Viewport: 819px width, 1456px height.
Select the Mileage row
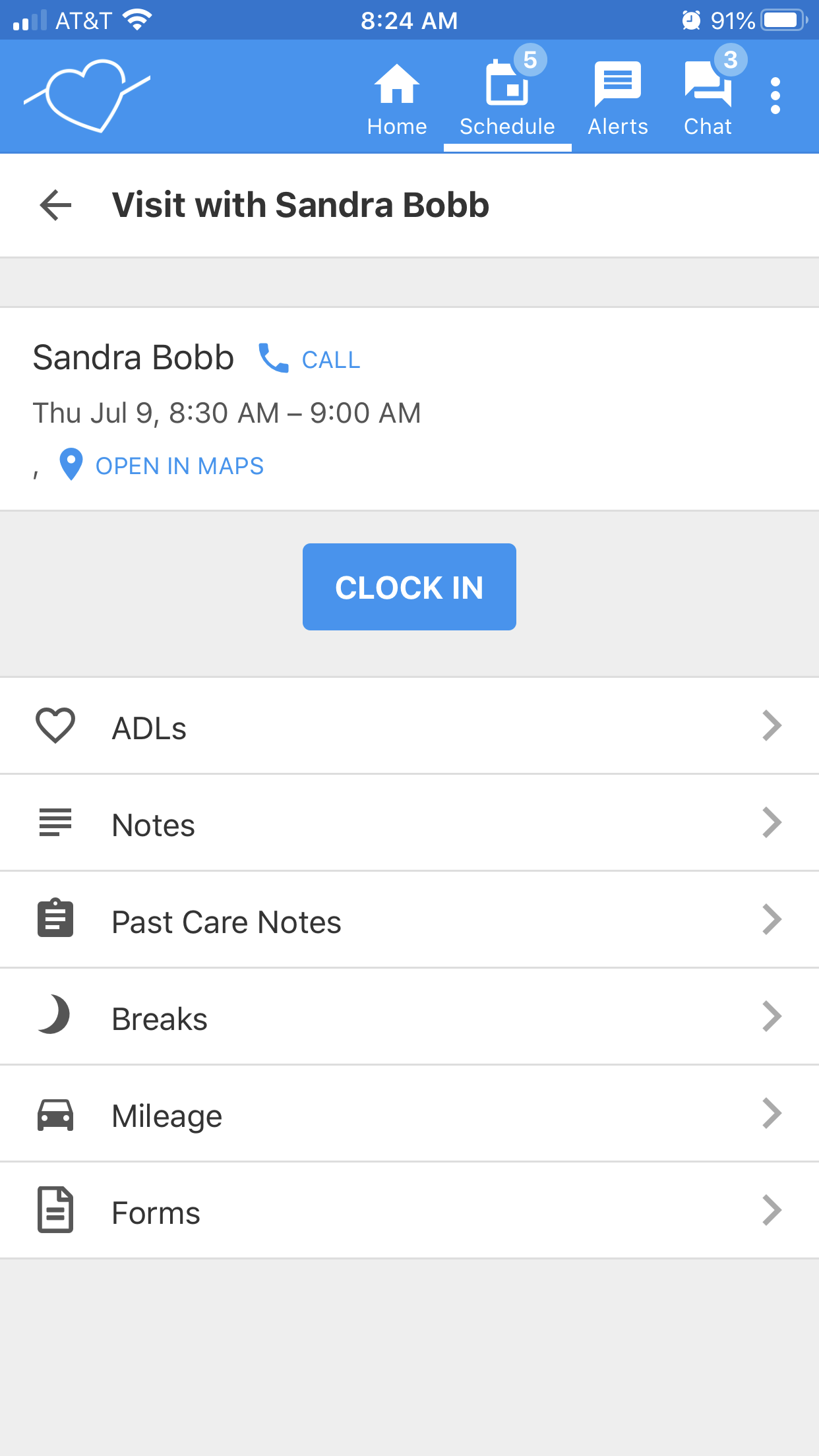[x=409, y=1114]
